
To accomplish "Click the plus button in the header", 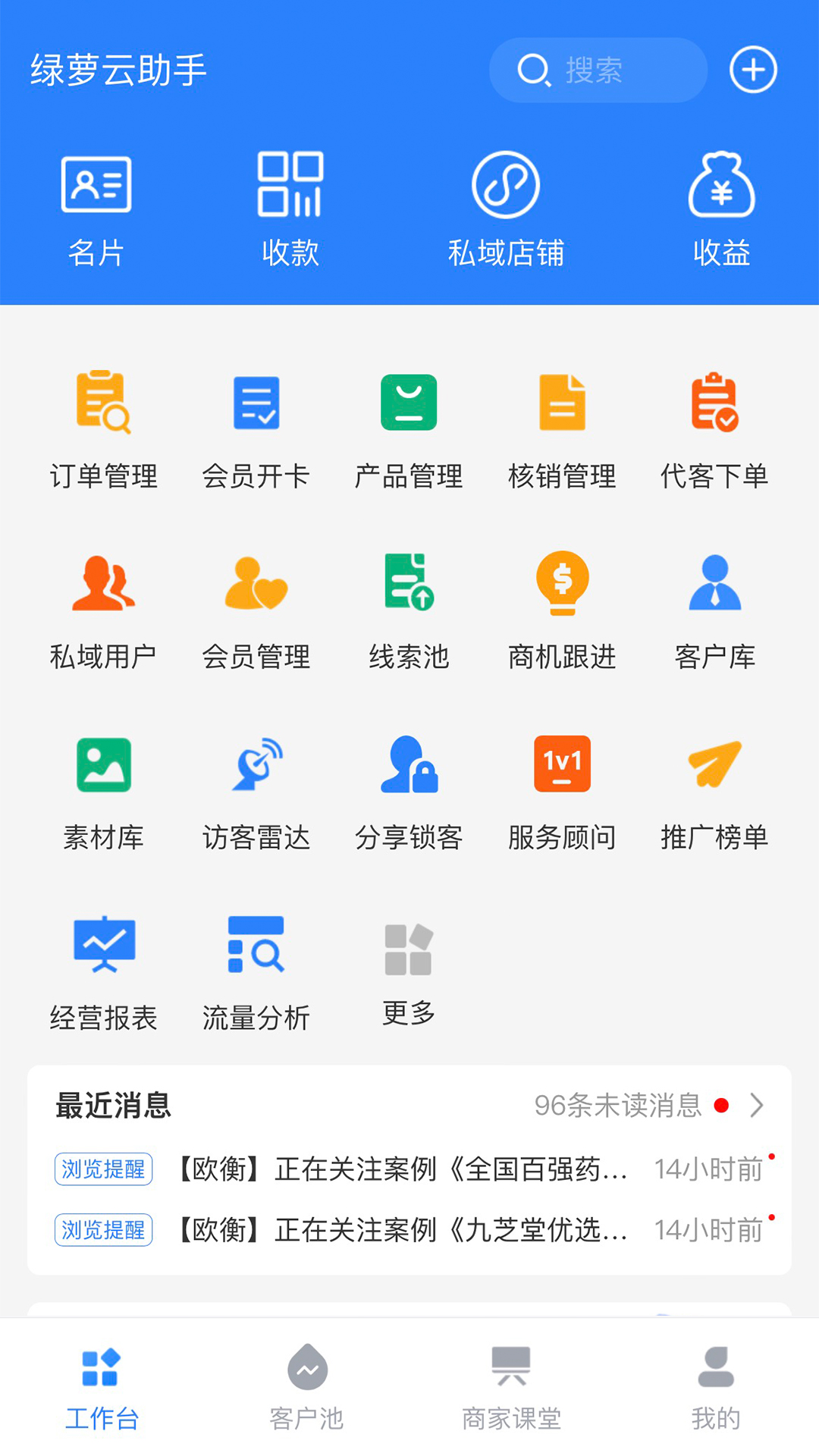I will pos(753,70).
